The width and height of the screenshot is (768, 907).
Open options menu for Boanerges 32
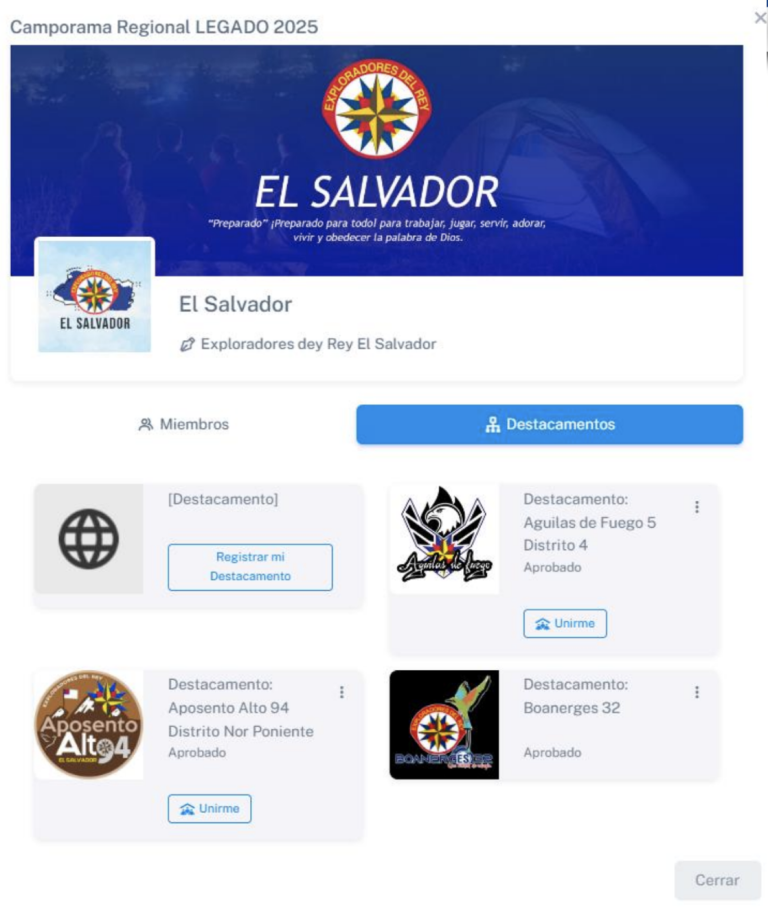pos(697,692)
